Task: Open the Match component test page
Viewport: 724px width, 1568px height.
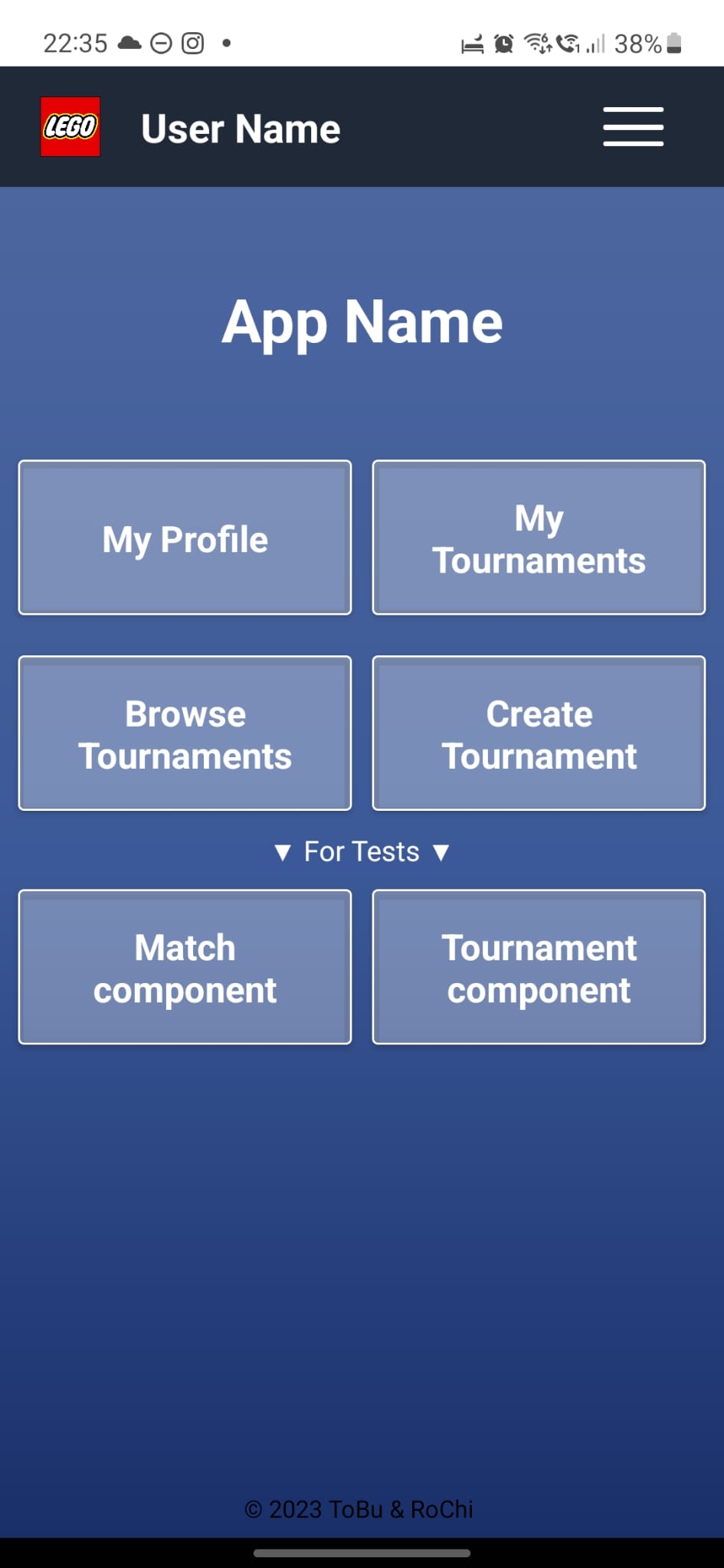Action: (184, 967)
